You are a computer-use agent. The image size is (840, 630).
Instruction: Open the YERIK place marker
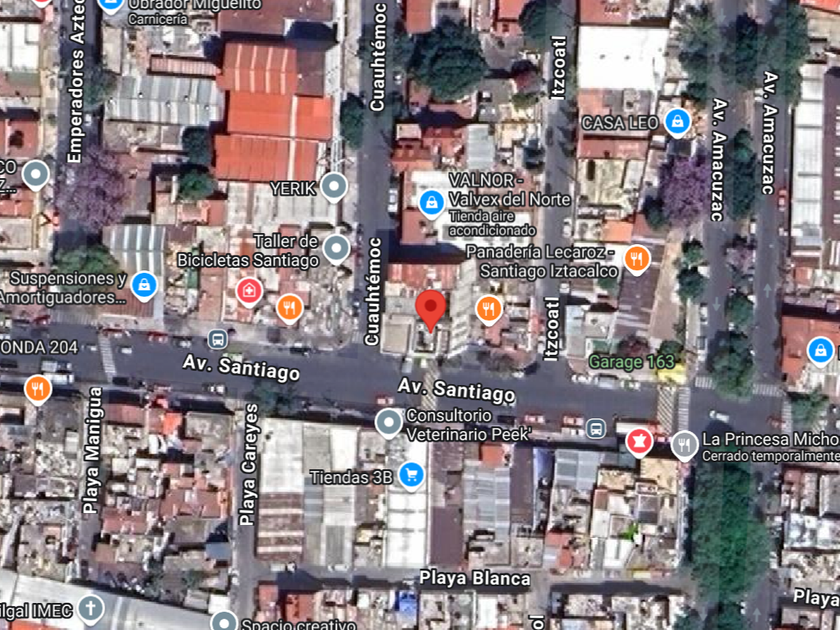333,186
